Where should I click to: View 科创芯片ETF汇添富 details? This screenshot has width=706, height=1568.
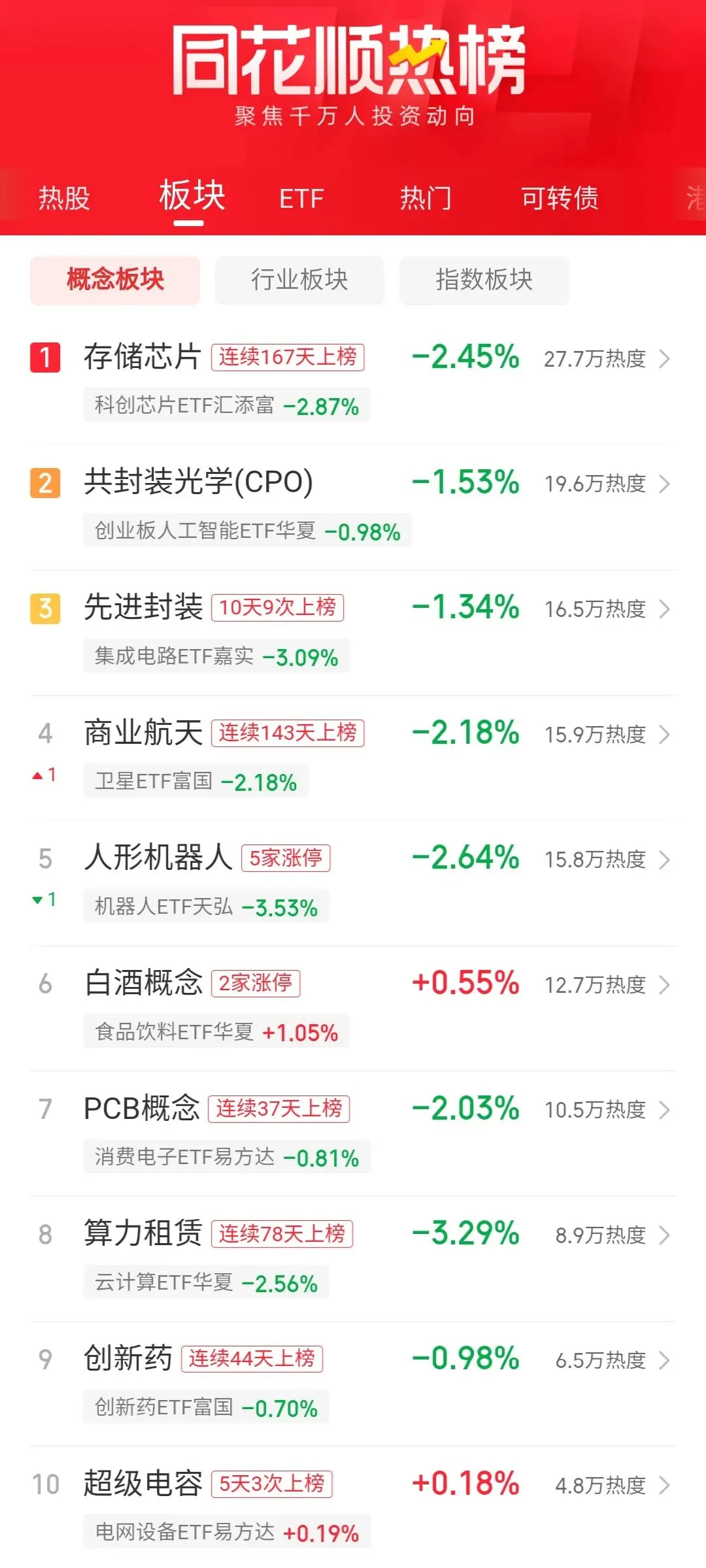pos(227,405)
